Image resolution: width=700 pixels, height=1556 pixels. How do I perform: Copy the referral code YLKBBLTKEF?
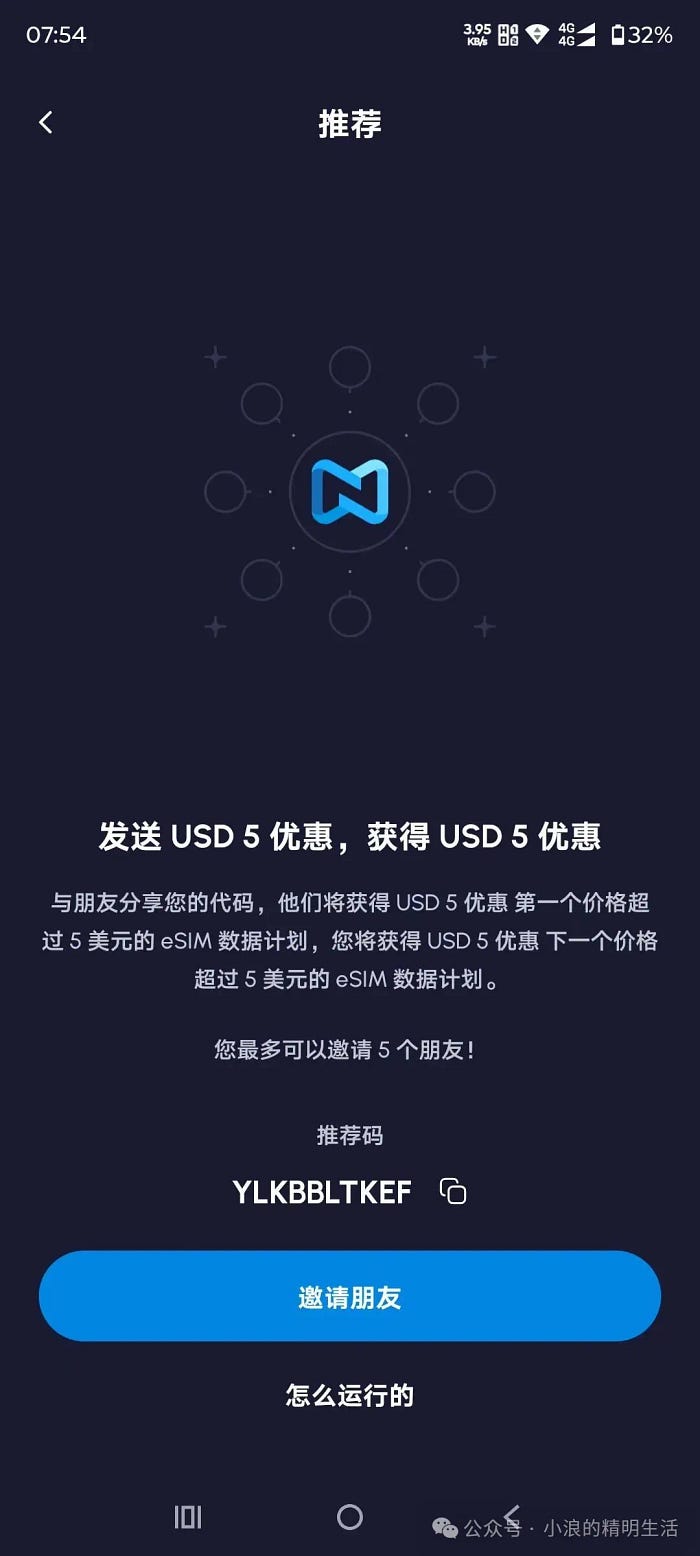(x=453, y=1191)
